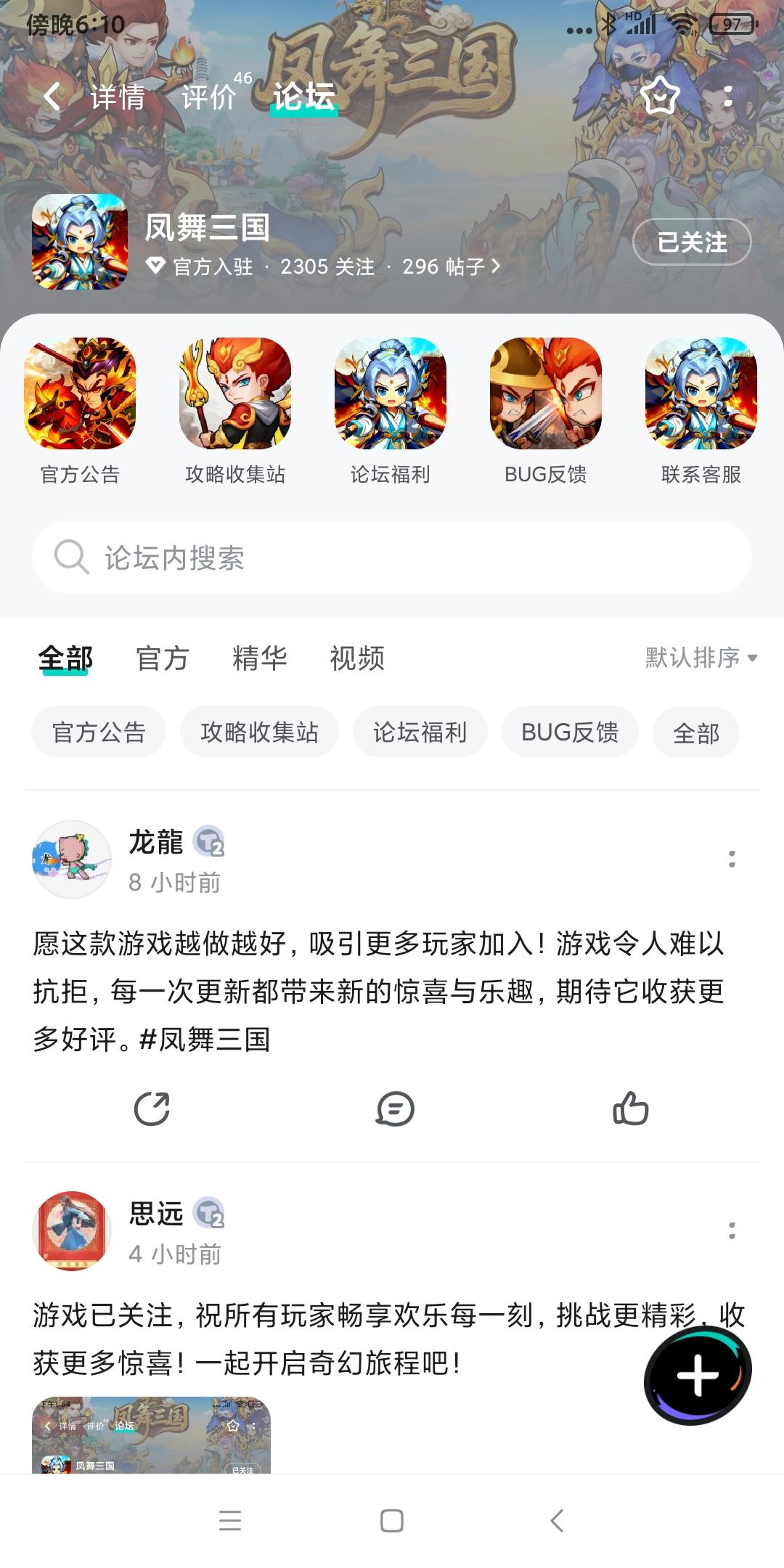
Task: Open the 联系客服 customer service icon
Action: (x=701, y=396)
